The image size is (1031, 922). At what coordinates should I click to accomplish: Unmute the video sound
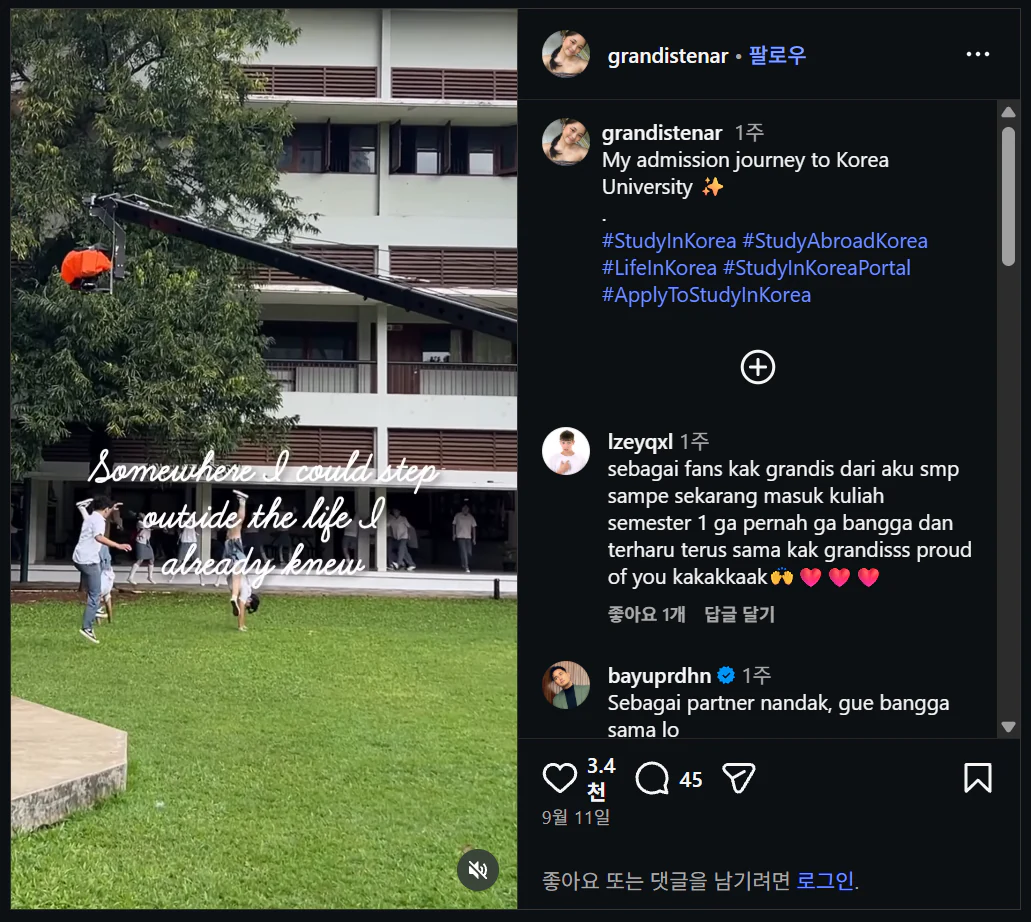[478, 870]
